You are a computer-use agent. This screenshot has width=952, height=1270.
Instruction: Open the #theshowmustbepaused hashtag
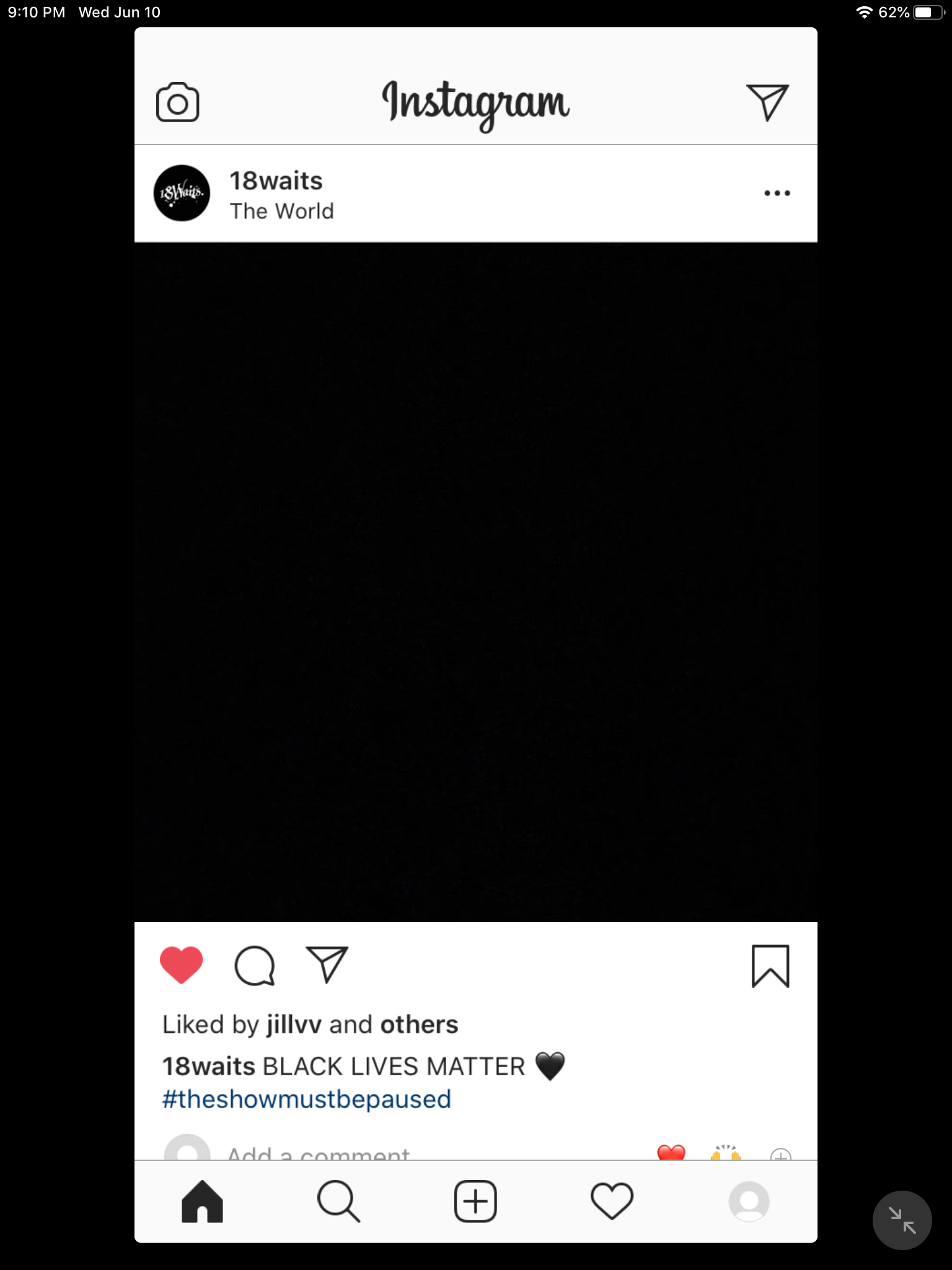[306, 1099]
